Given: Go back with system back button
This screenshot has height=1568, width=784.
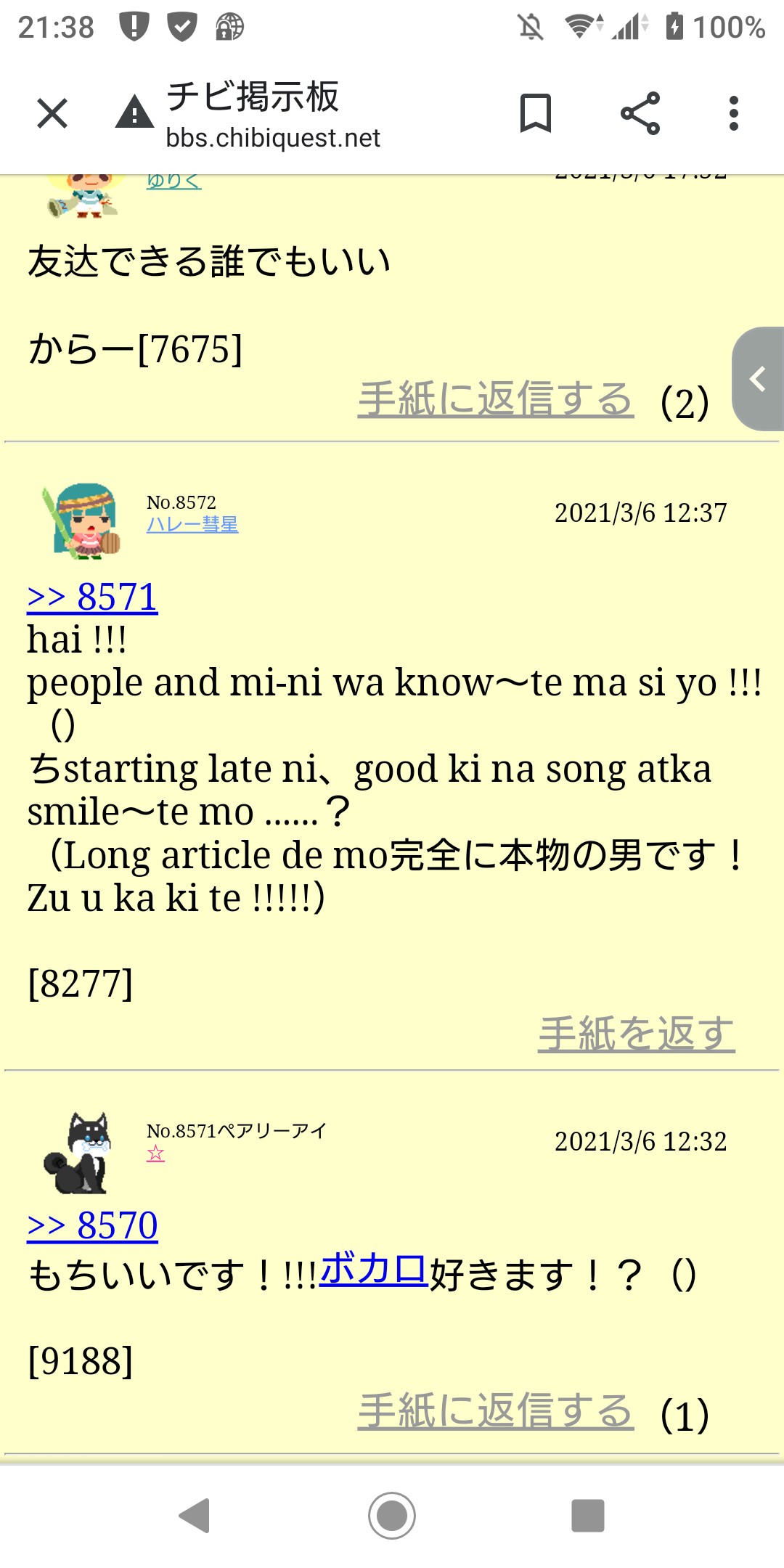Looking at the screenshot, I should click(x=195, y=1516).
